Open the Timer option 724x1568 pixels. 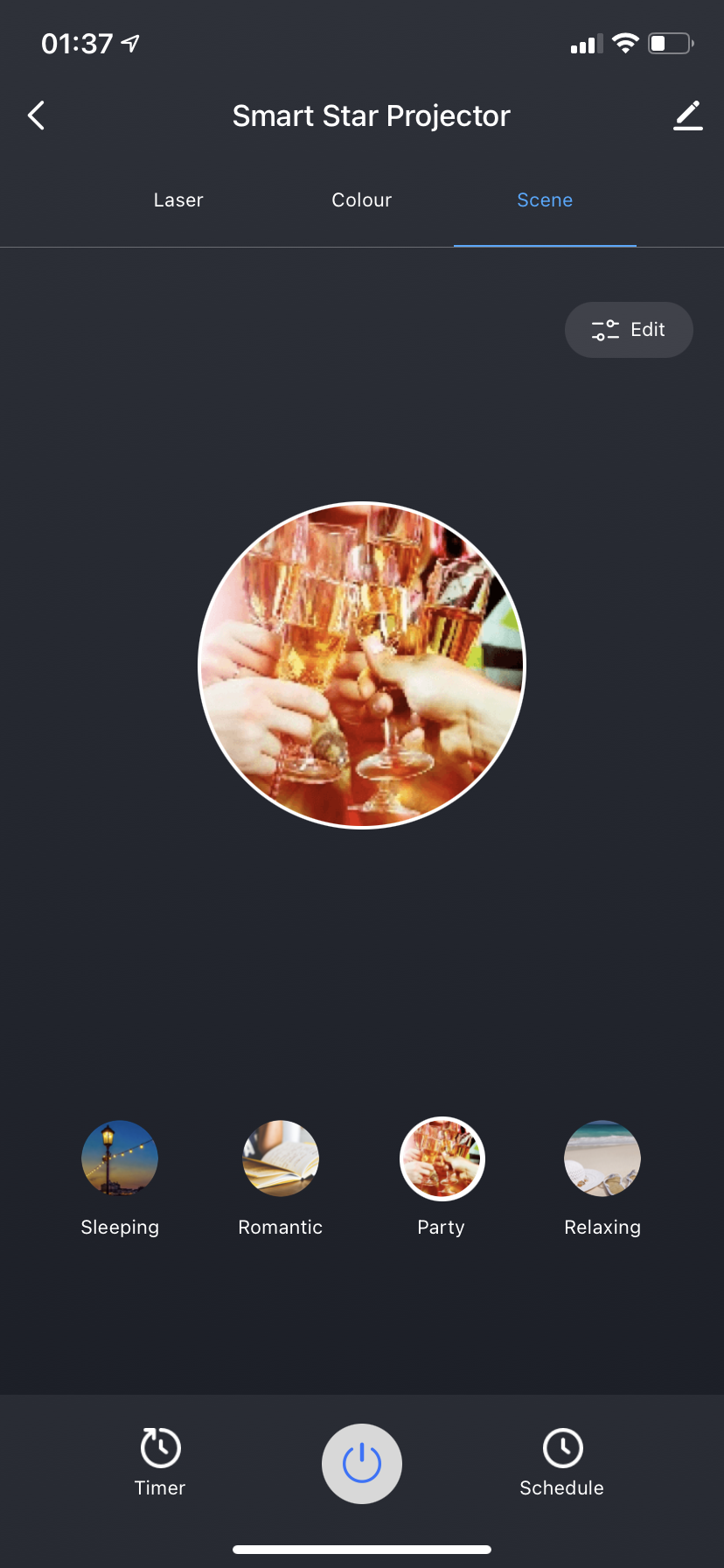pyautogui.click(x=160, y=1462)
